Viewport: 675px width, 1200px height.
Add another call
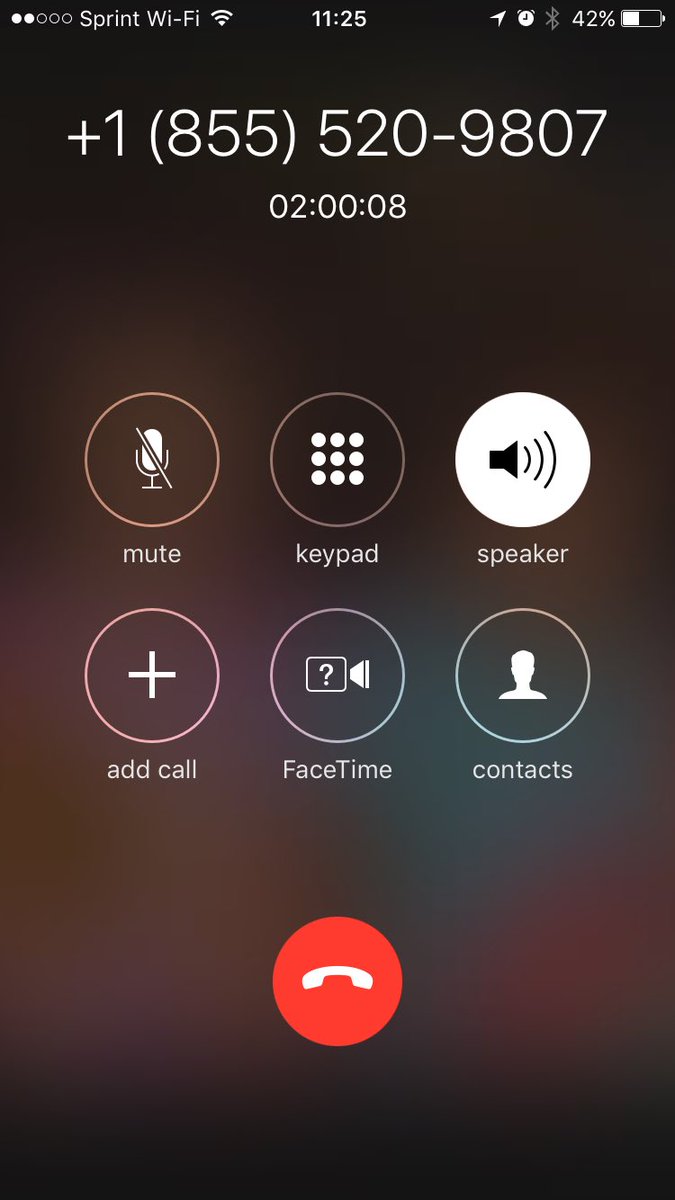coord(152,676)
